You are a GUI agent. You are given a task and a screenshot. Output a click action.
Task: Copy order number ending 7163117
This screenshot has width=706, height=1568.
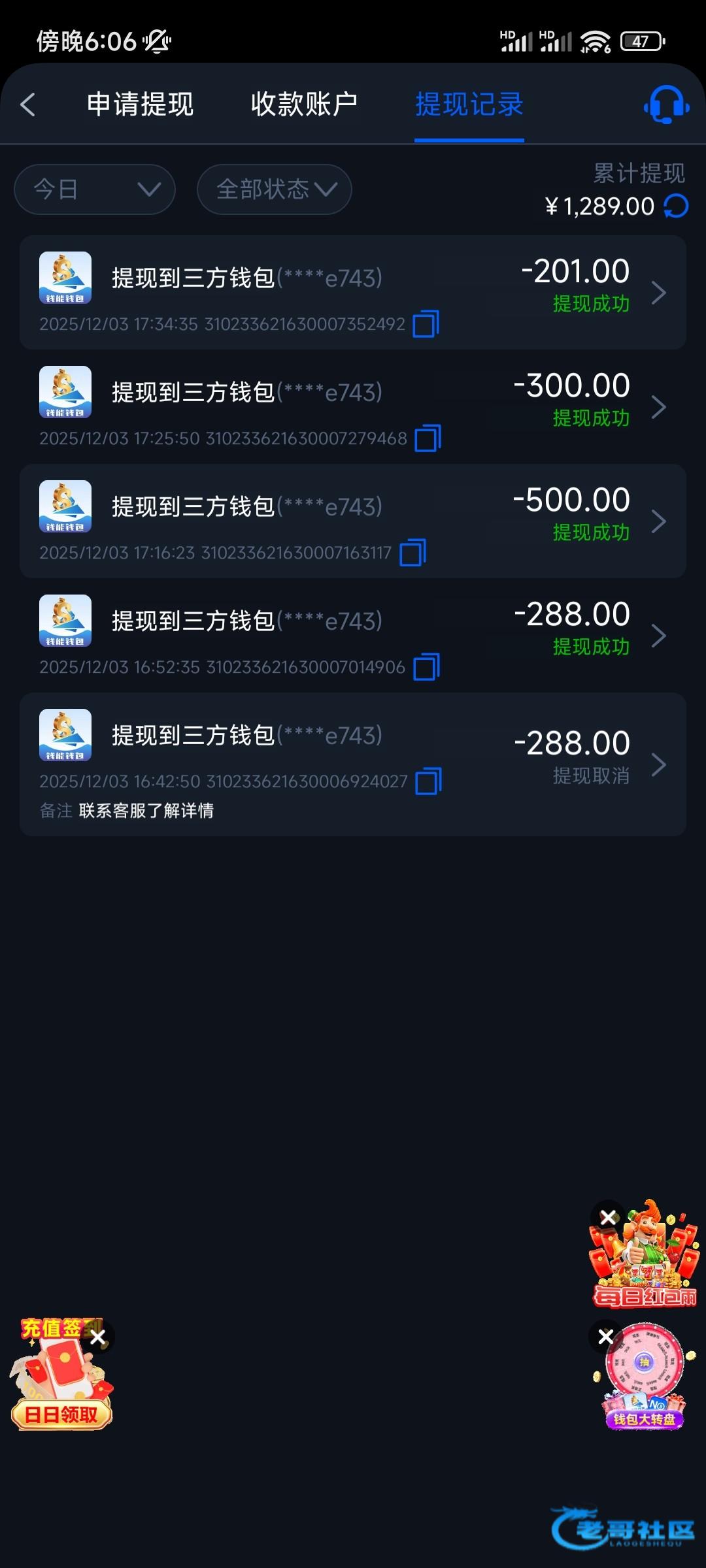(412, 553)
